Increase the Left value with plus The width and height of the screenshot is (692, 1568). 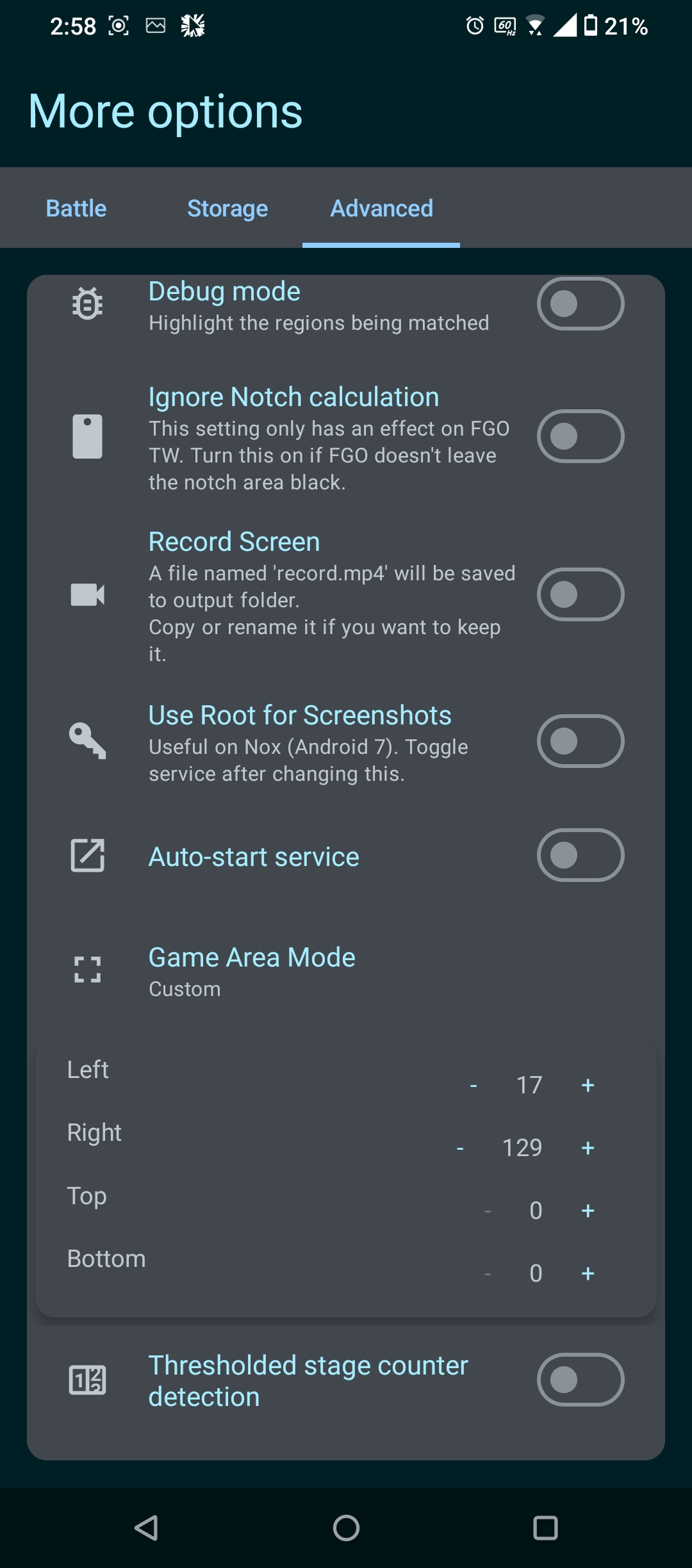(587, 1084)
